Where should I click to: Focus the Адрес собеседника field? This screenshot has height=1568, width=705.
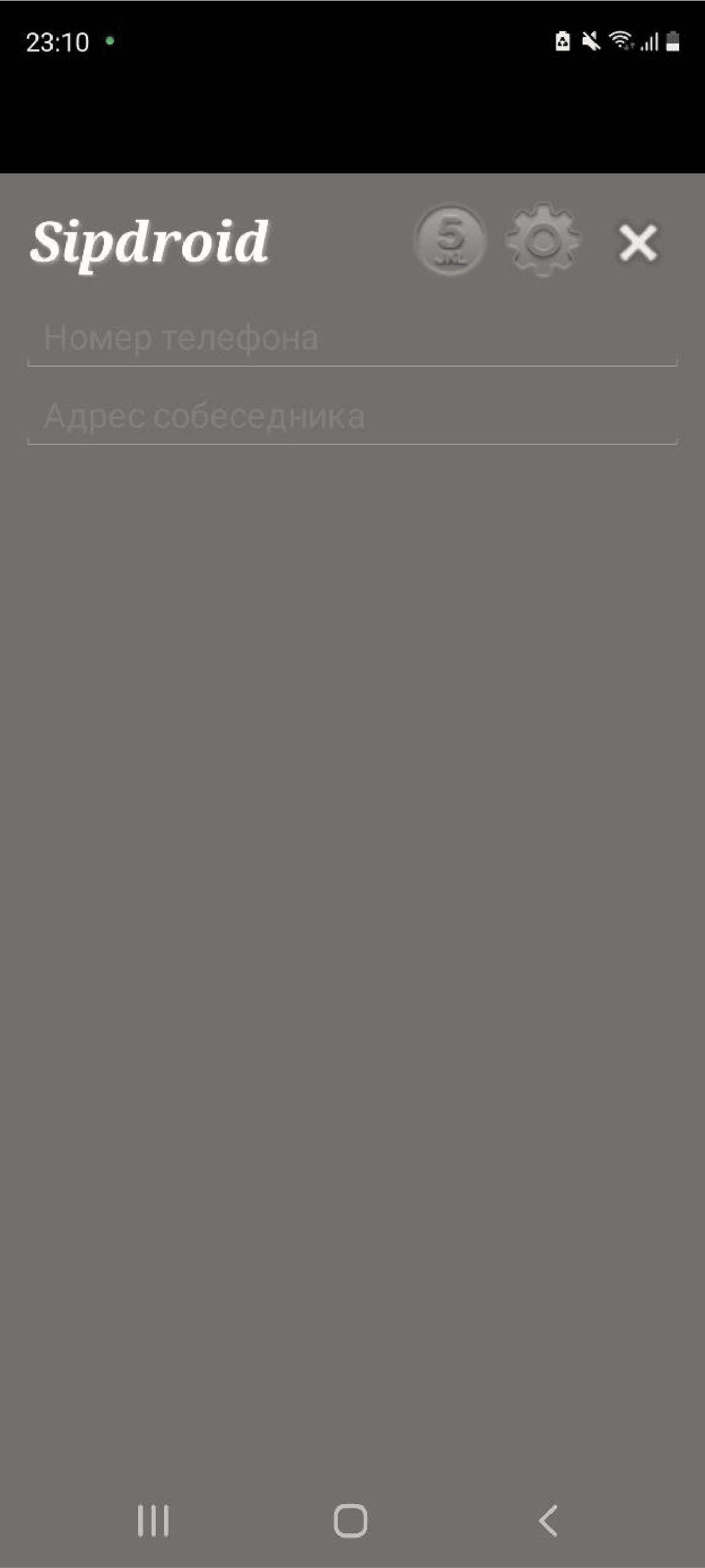(x=352, y=417)
